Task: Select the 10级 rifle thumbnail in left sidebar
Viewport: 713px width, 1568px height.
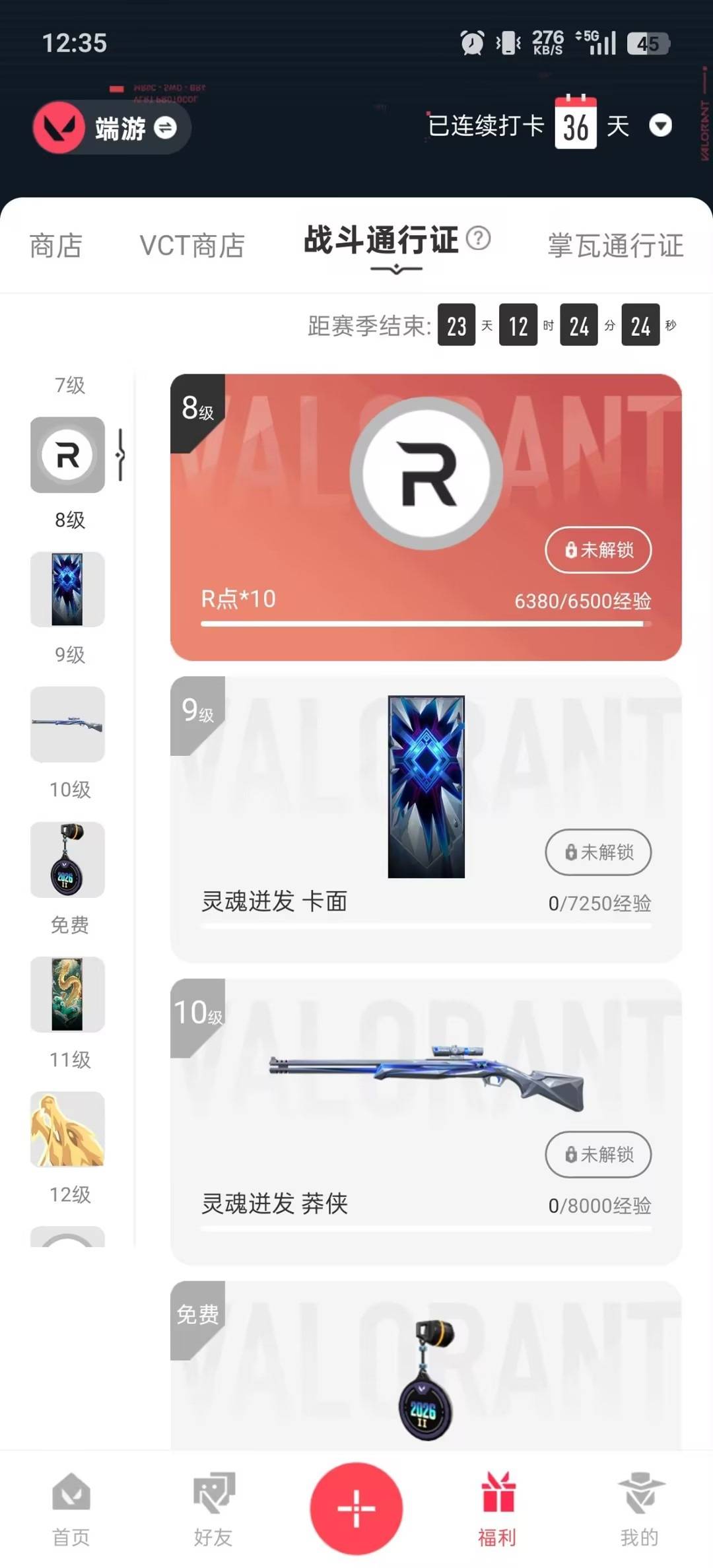Action: (67, 725)
